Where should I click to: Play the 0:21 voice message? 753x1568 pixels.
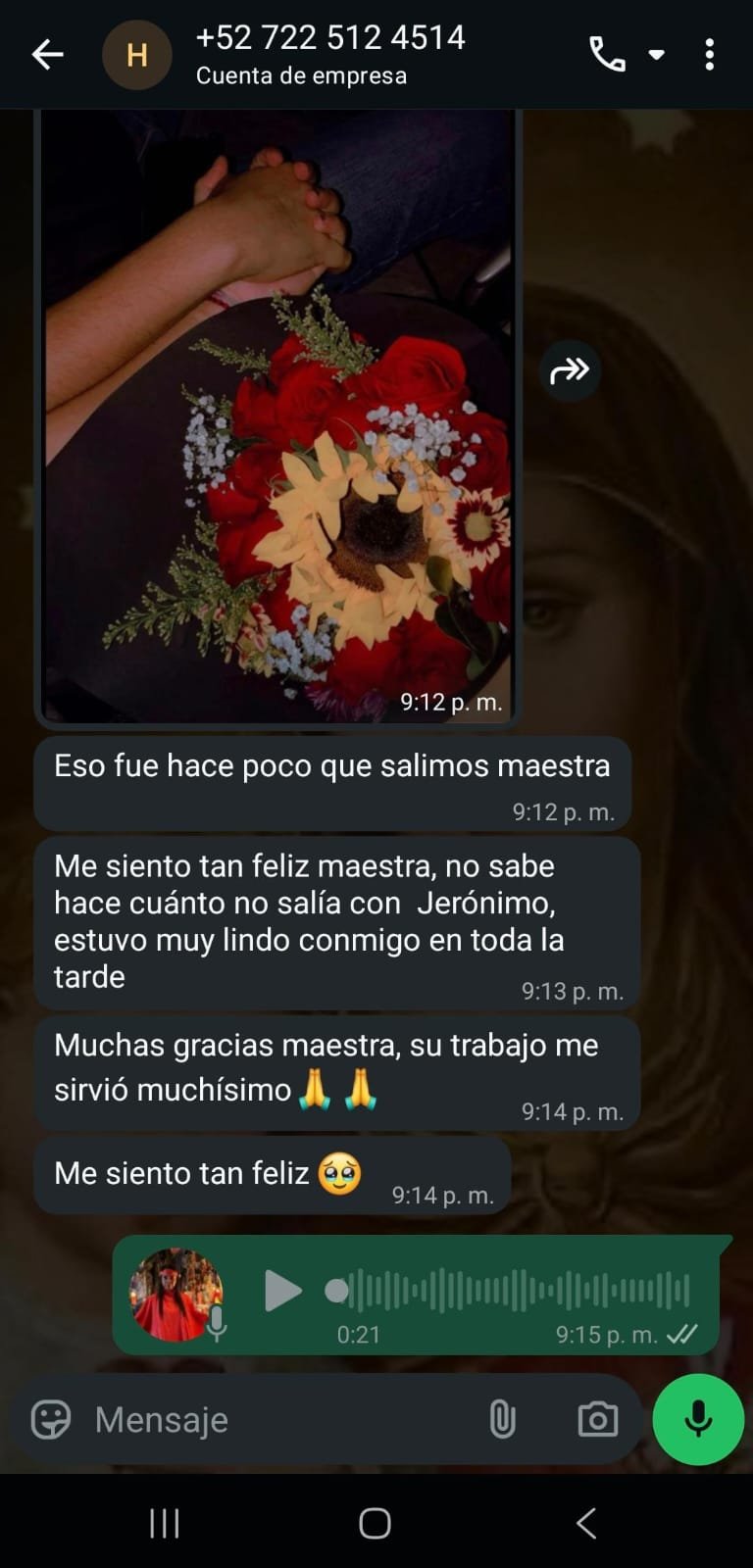click(x=283, y=1291)
